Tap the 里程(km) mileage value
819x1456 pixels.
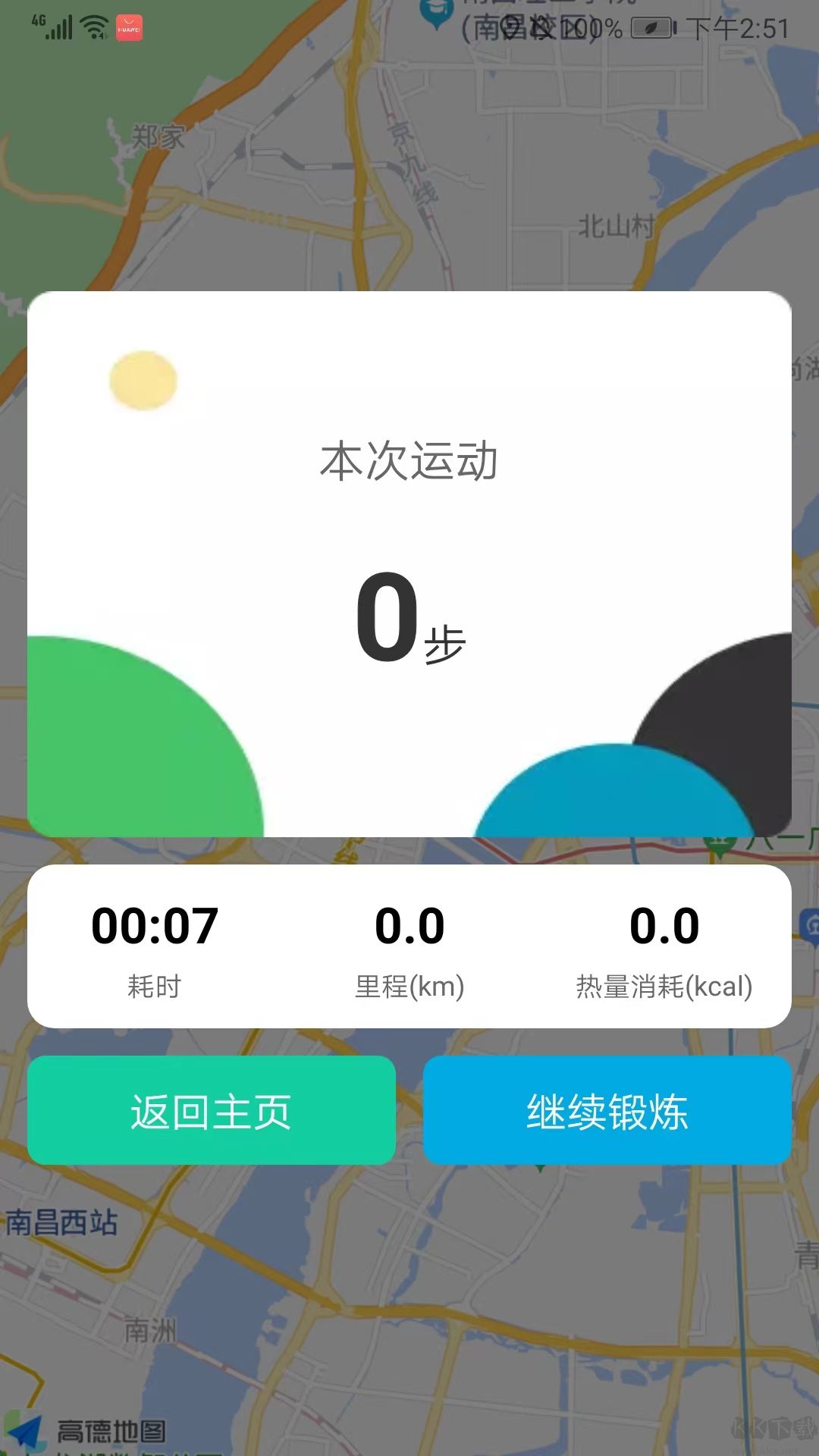click(x=409, y=927)
